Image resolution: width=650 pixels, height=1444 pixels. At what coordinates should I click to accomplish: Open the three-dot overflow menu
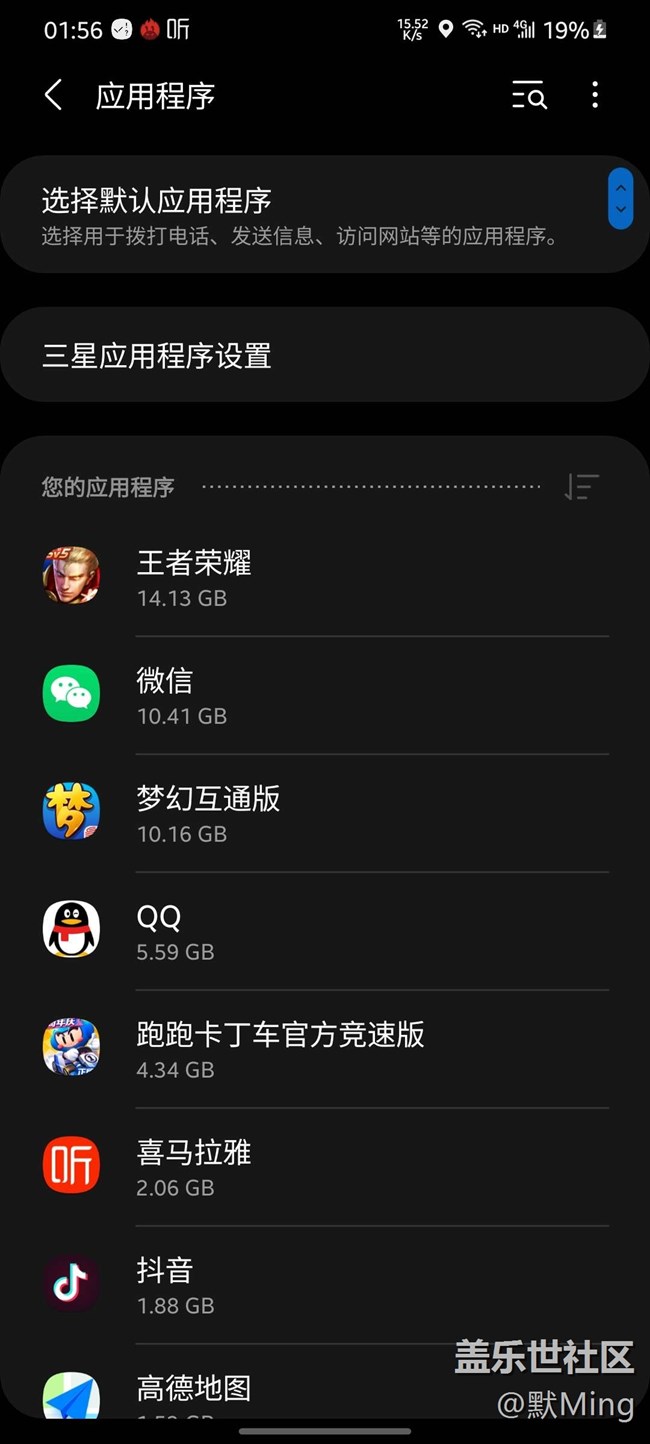[595, 96]
